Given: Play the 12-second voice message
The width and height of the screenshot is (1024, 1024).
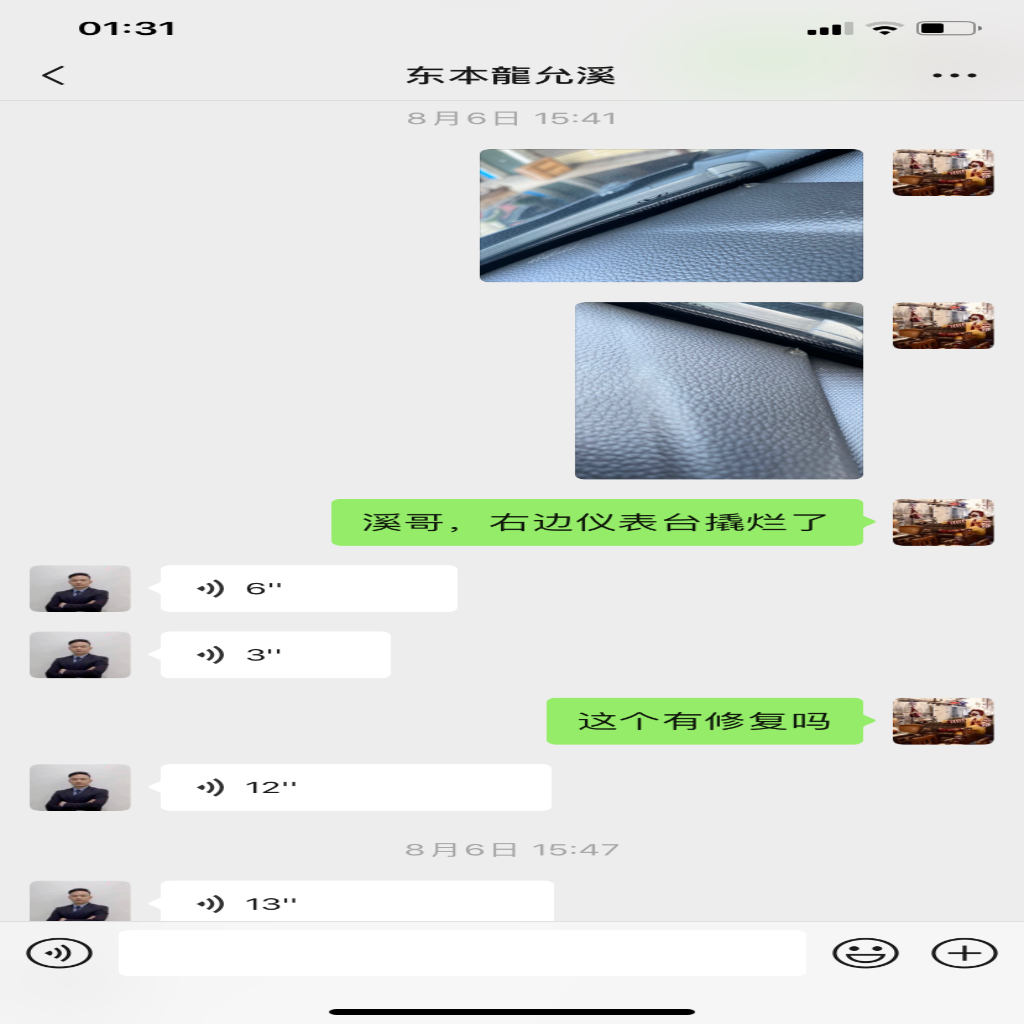Looking at the screenshot, I should pos(355,787).
